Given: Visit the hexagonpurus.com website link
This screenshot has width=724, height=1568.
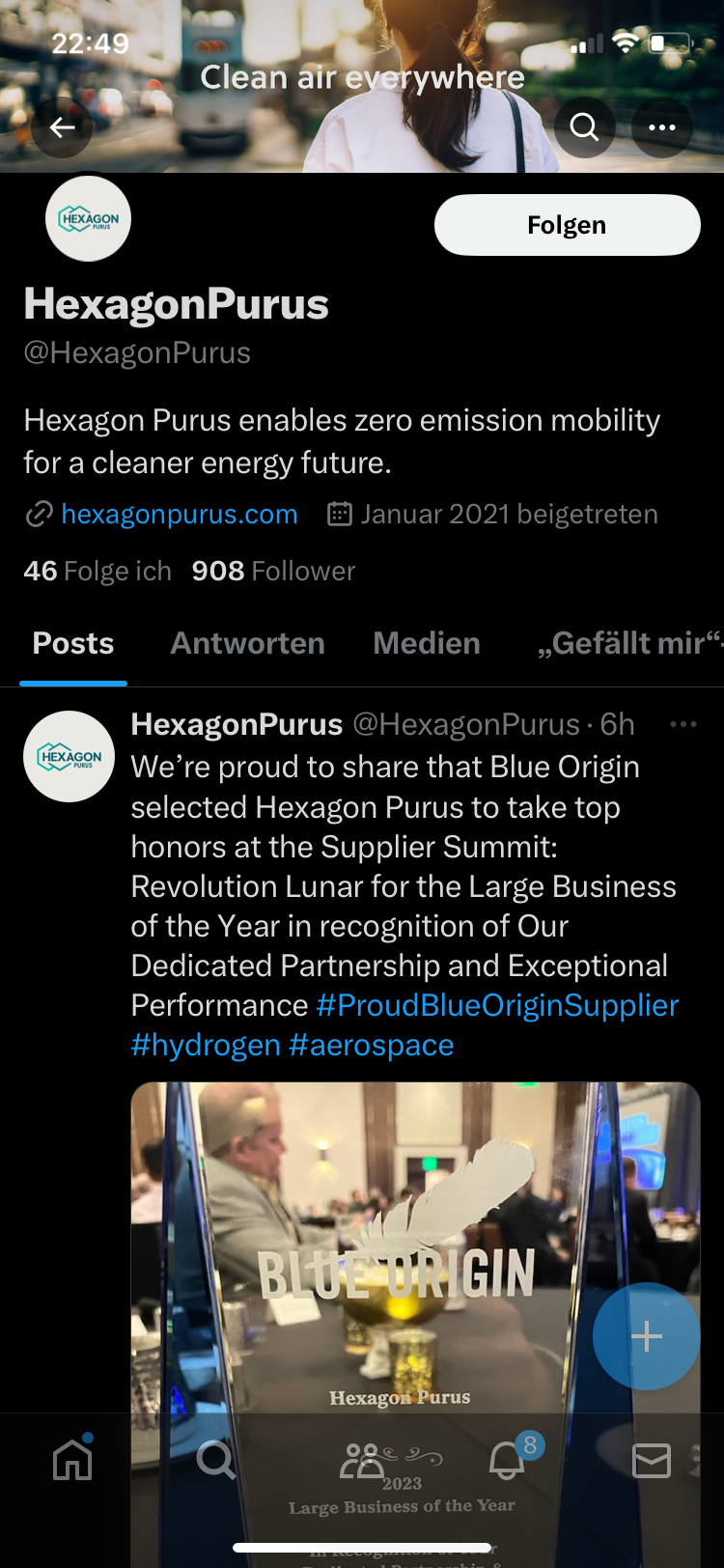Looking at the screenshot, I should point(179,514).
